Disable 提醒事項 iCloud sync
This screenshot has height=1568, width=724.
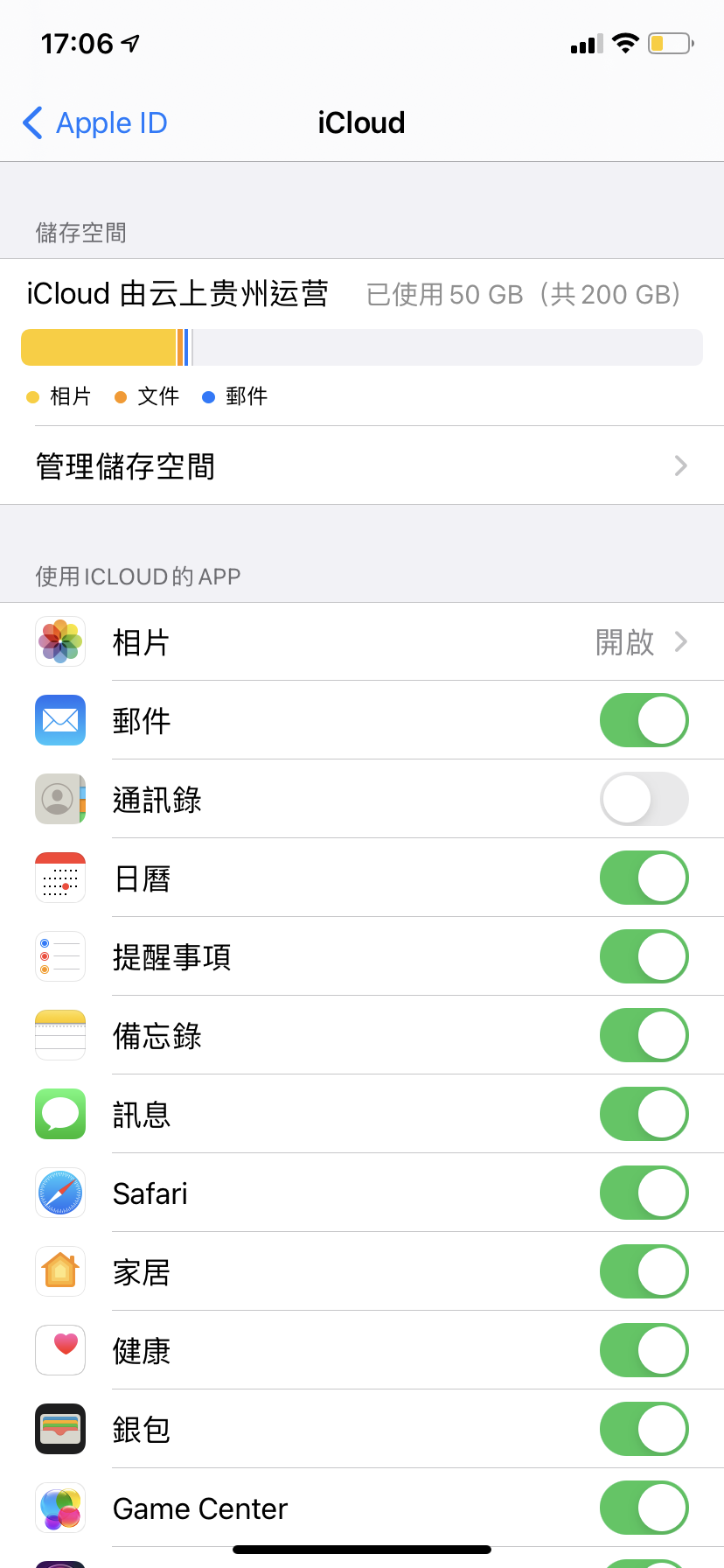coord(644,956)
